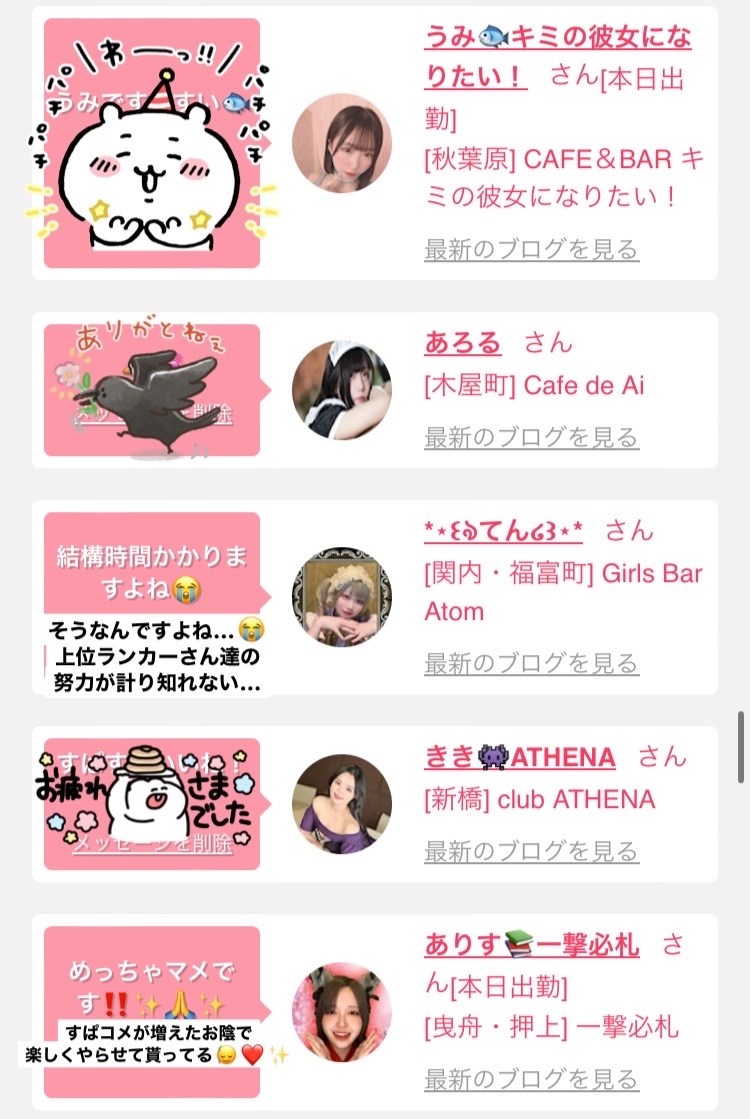View latest blog for Girls Bar Atom member
750x1119 pixels.
tap(532, 663)
